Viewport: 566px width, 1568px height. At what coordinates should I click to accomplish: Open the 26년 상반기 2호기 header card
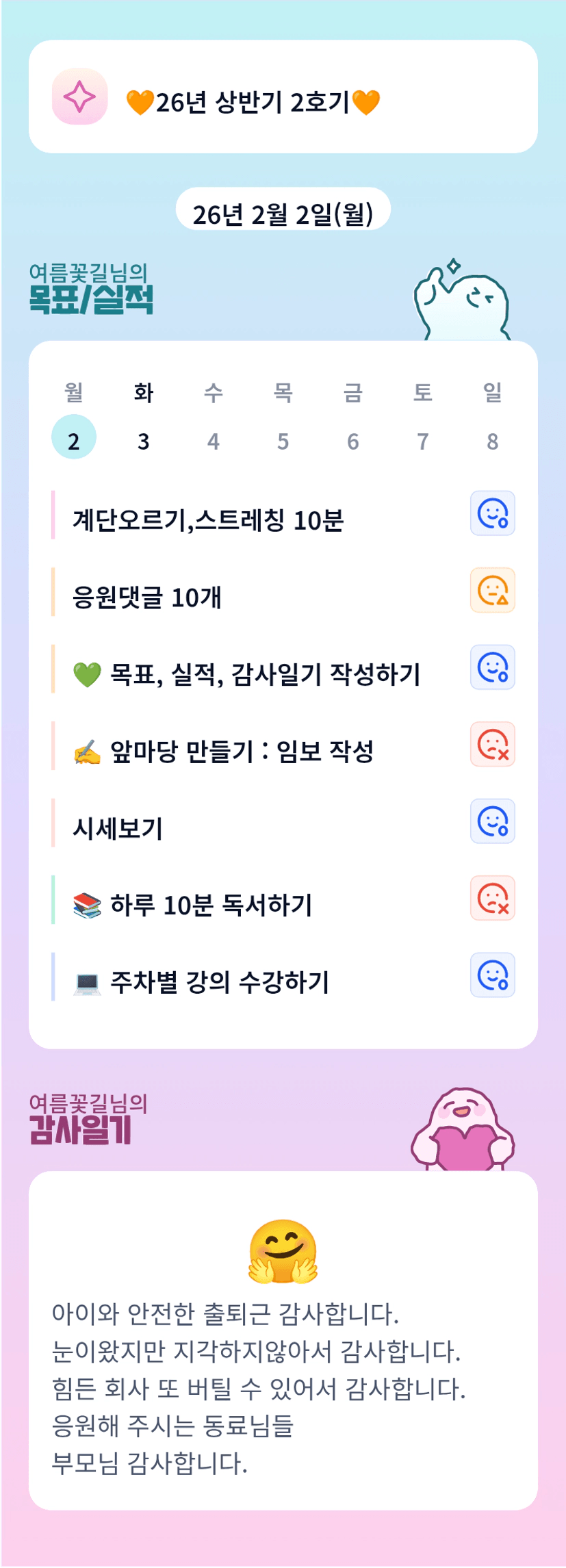283,97
